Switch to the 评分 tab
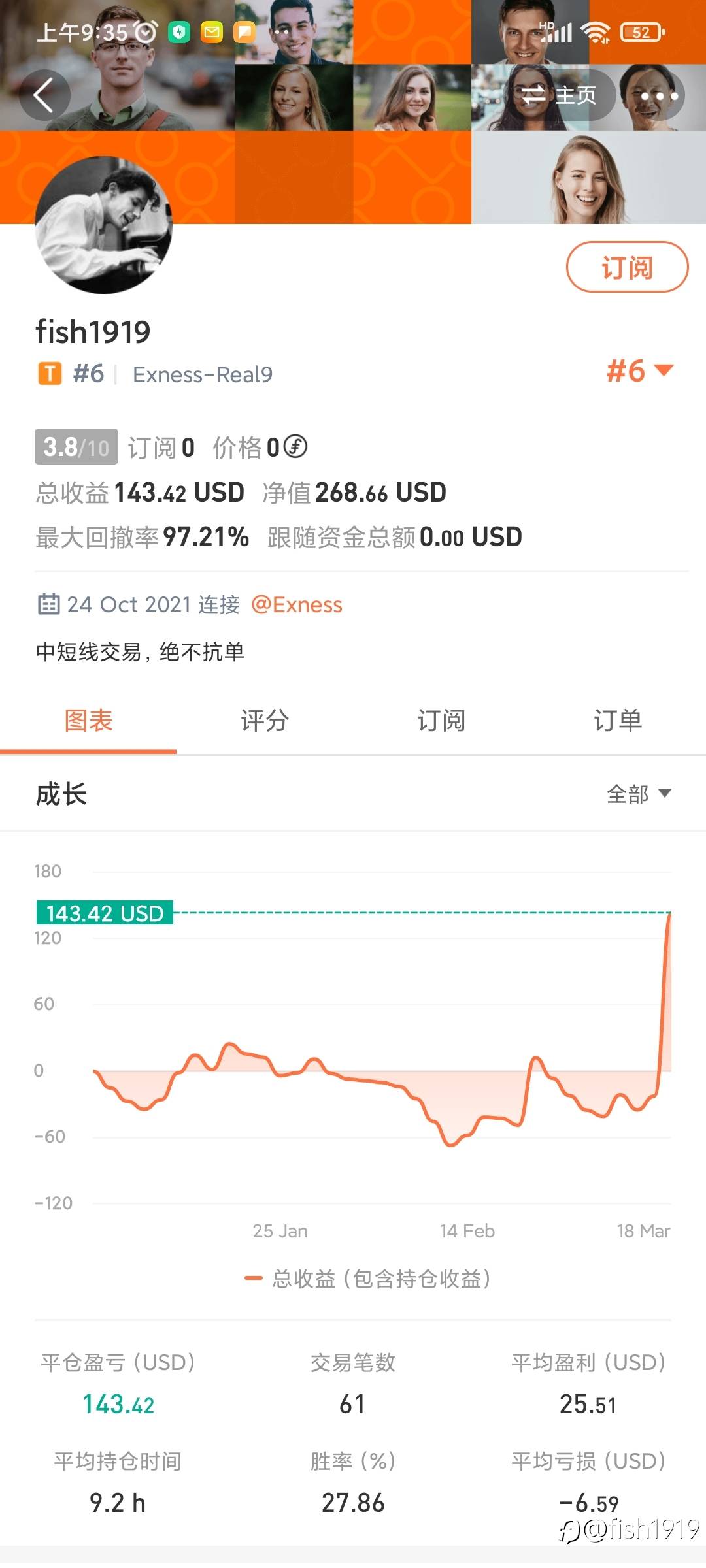The height and width of the screenshot is (1568, 706). tap(265, 721)
